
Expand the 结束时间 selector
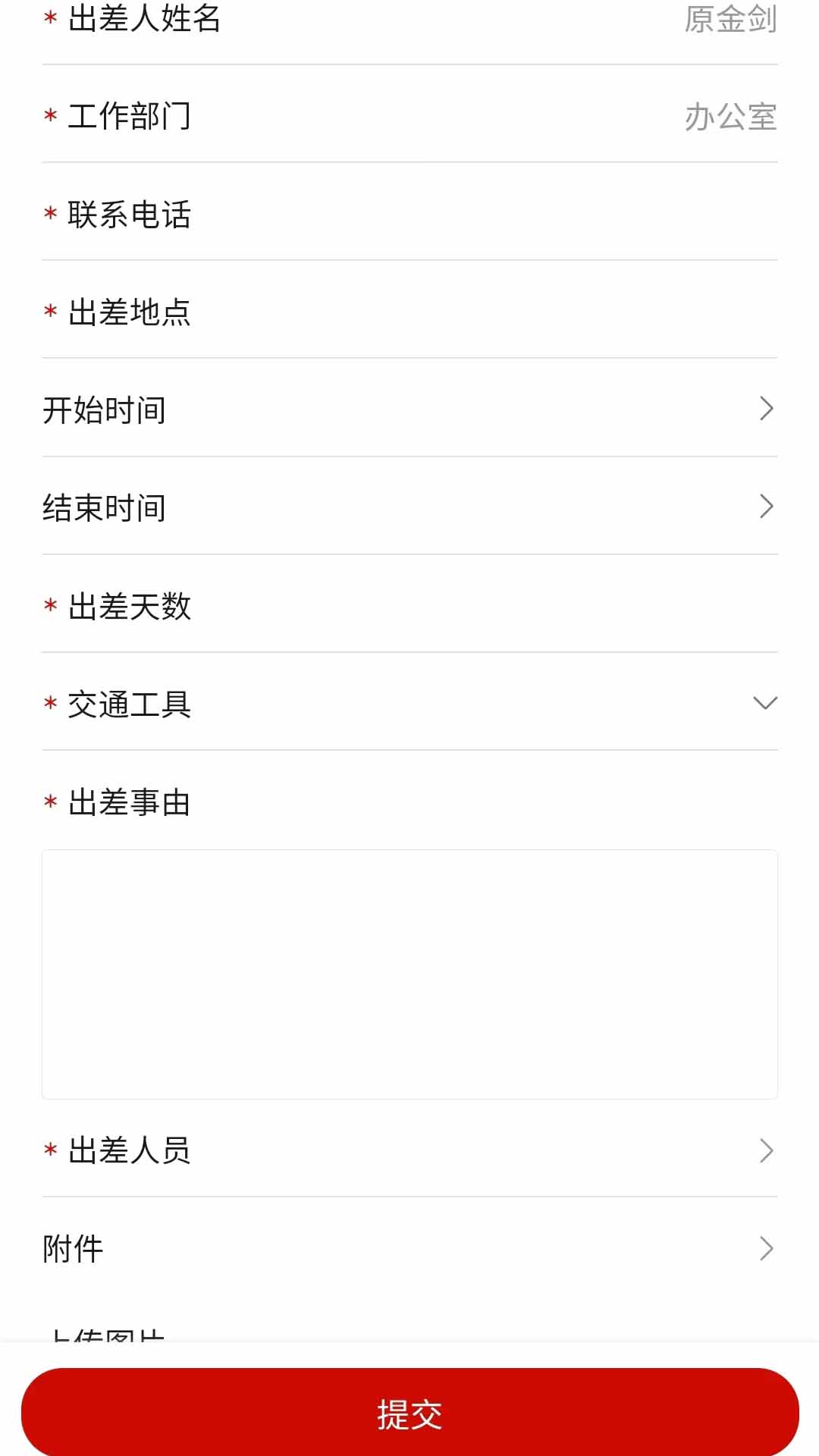tap(409, 508)
